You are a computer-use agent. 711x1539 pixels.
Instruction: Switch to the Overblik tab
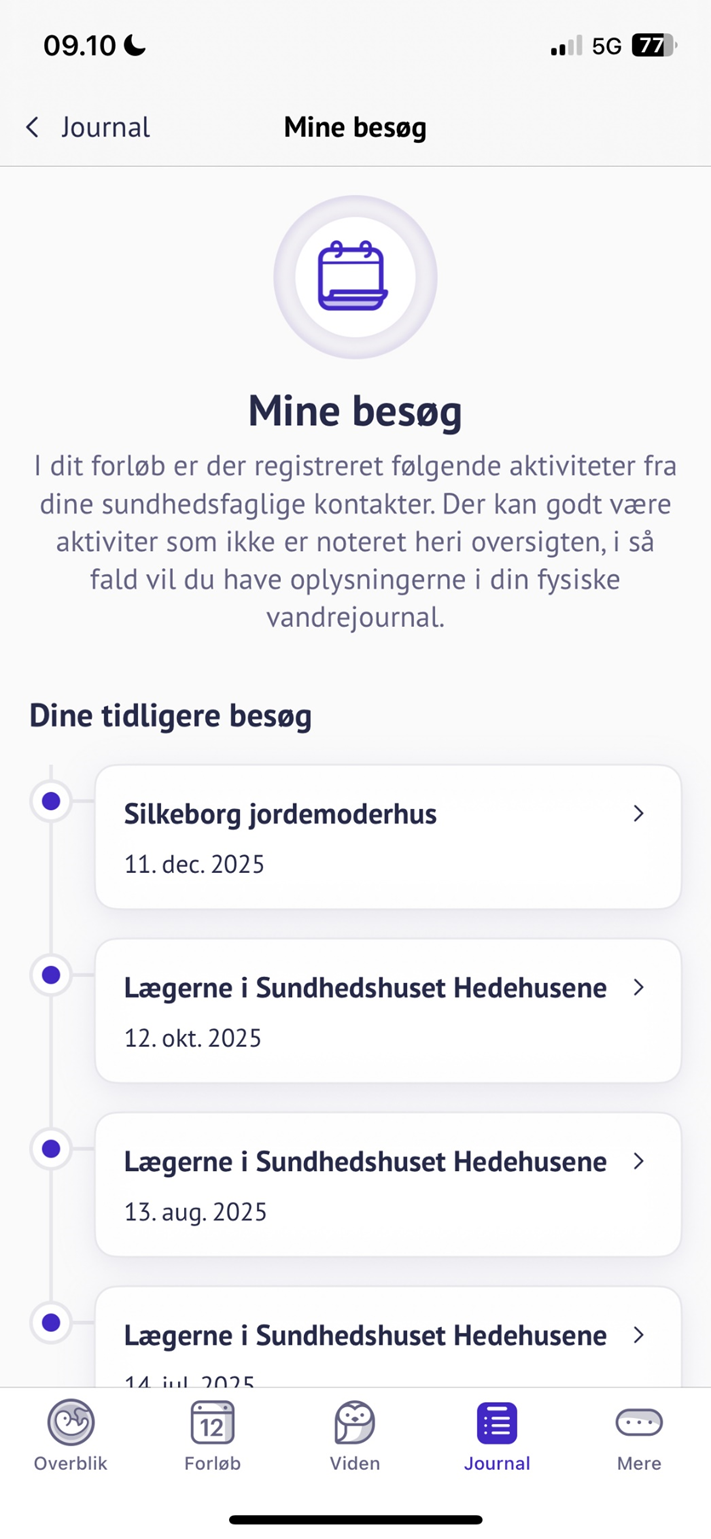(x=71, y=1436)
